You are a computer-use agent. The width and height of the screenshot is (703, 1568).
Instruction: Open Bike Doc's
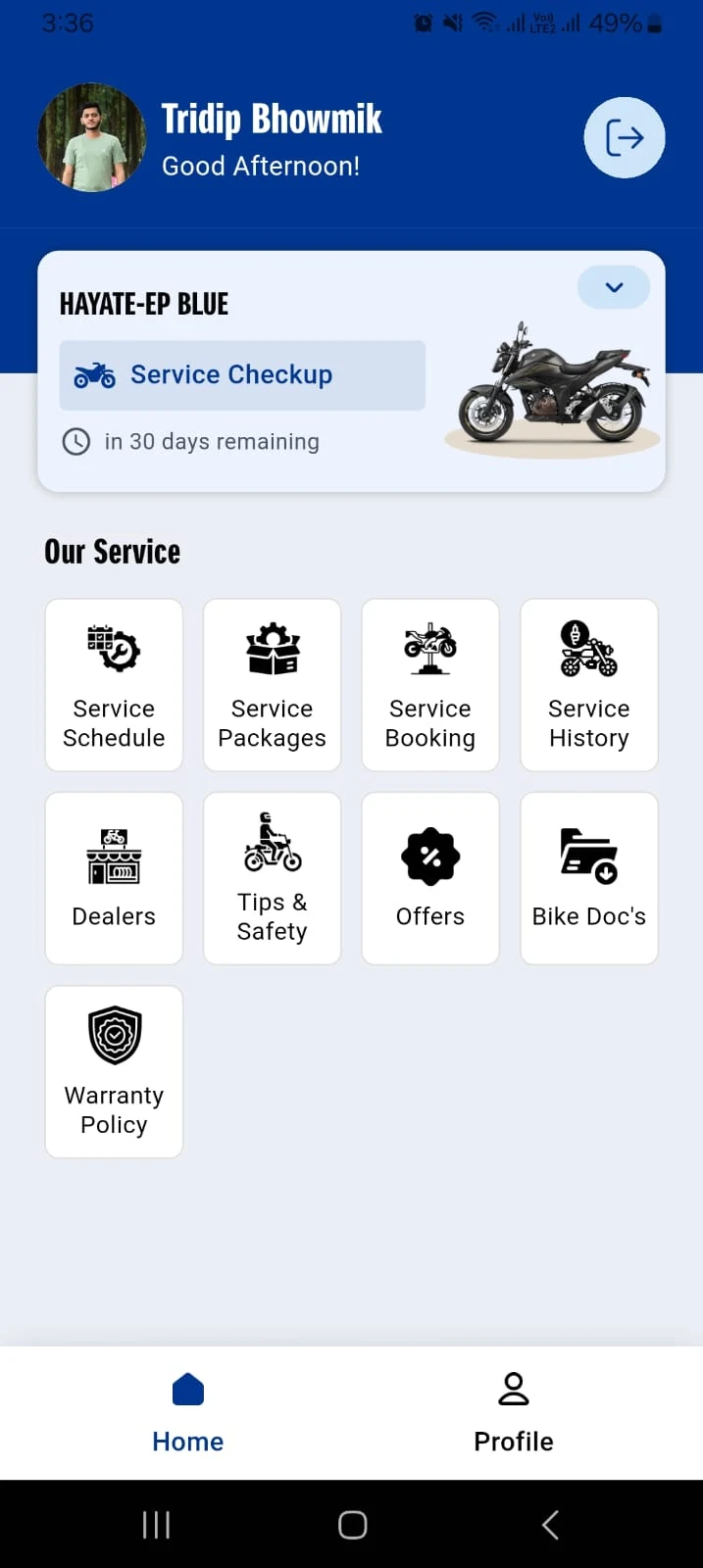pyautogui.click(x=589, y=878)
